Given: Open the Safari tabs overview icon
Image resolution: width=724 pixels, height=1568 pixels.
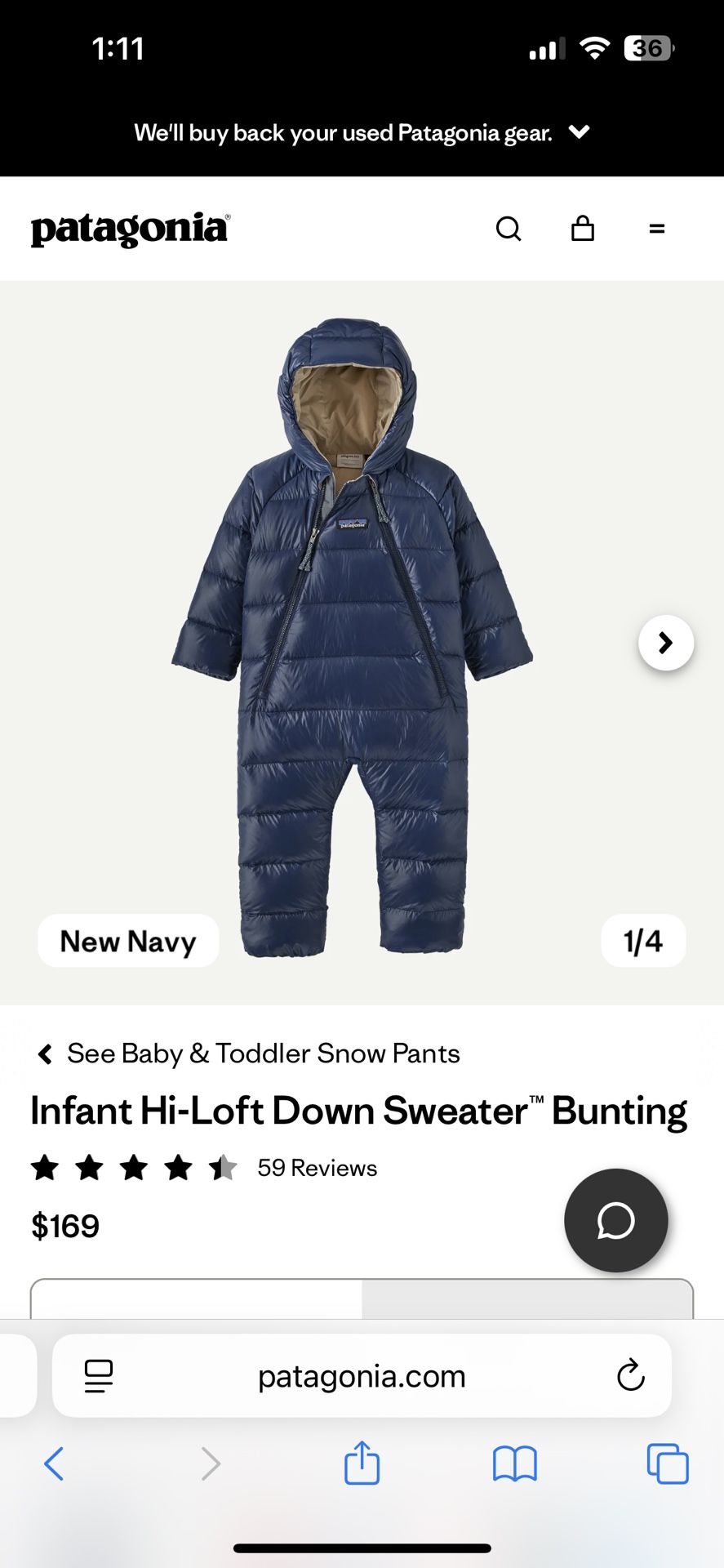Looking at the screenshot, I should 667,1464.
